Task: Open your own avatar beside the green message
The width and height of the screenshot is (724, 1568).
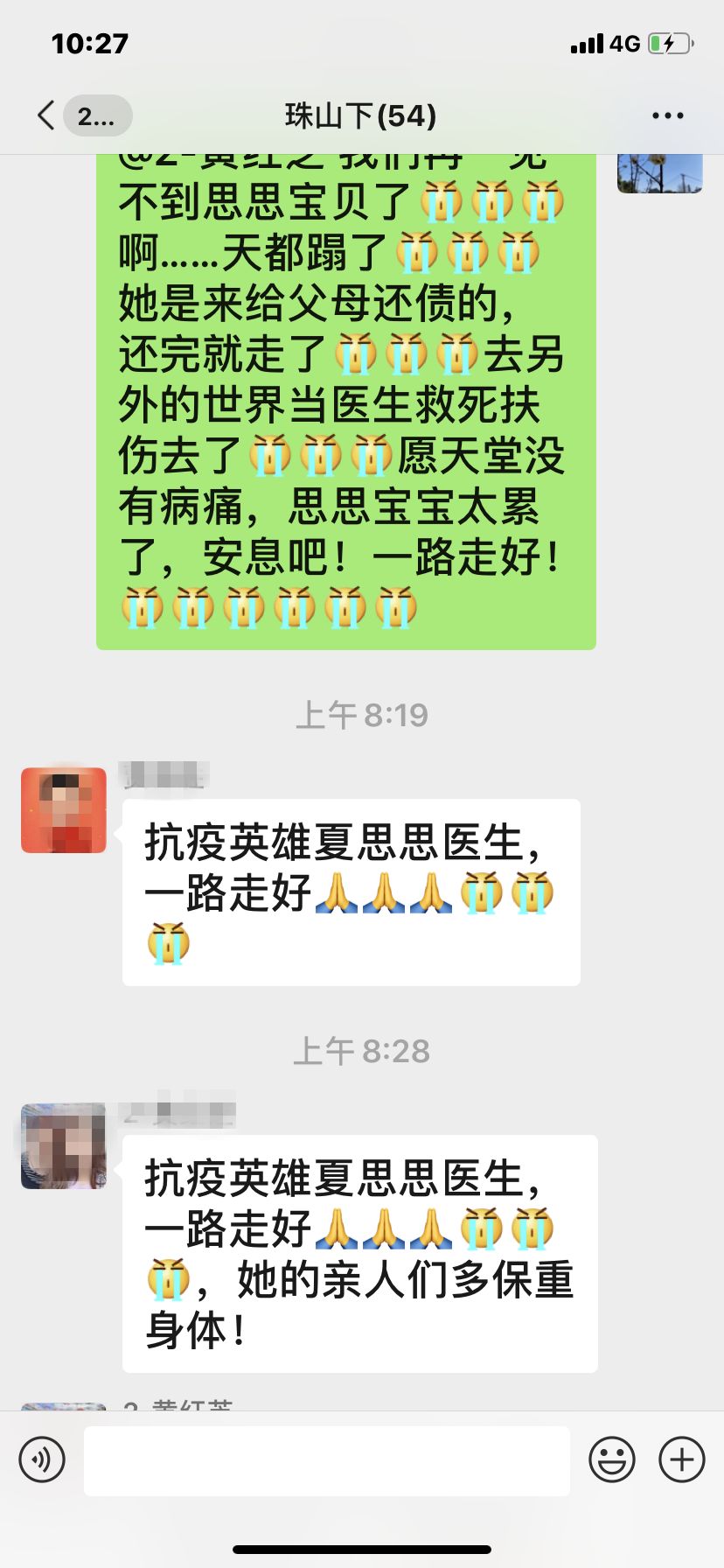Action: pyautogui.click(x=659, y=173)
